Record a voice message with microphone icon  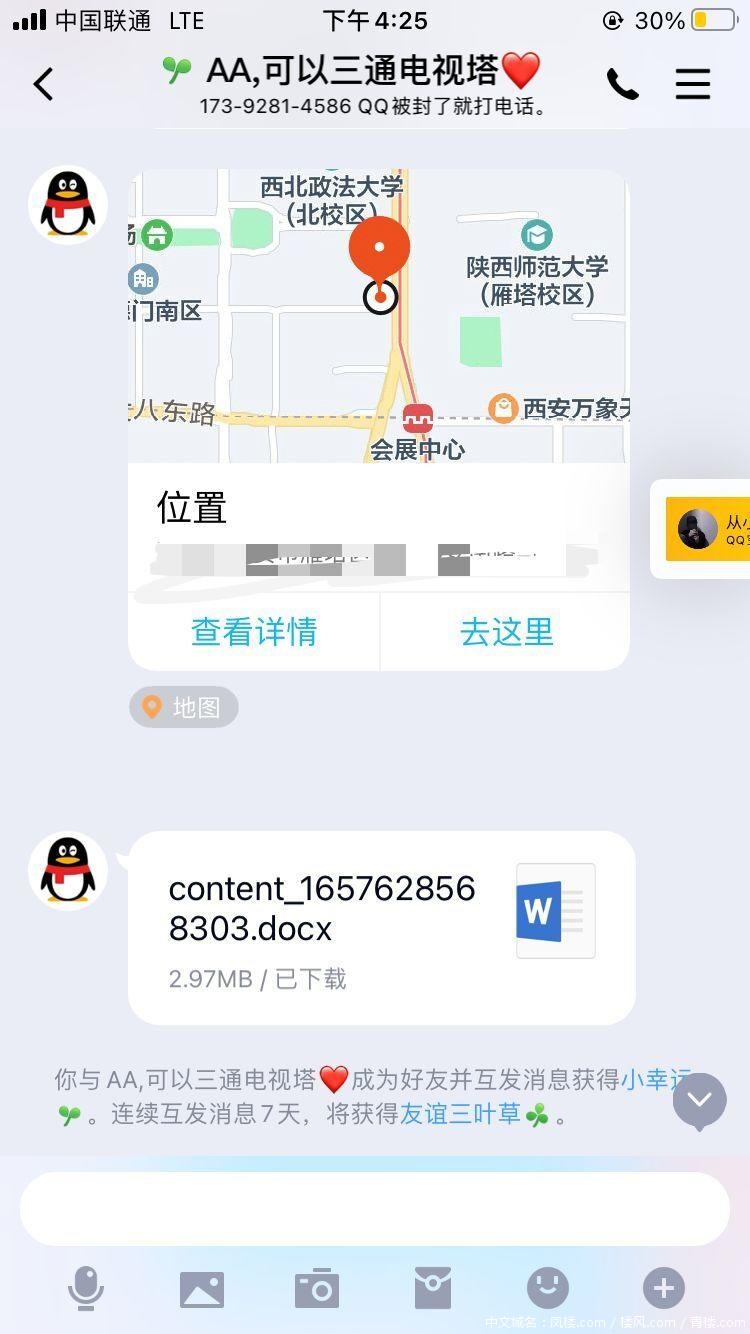point(86,1288)
